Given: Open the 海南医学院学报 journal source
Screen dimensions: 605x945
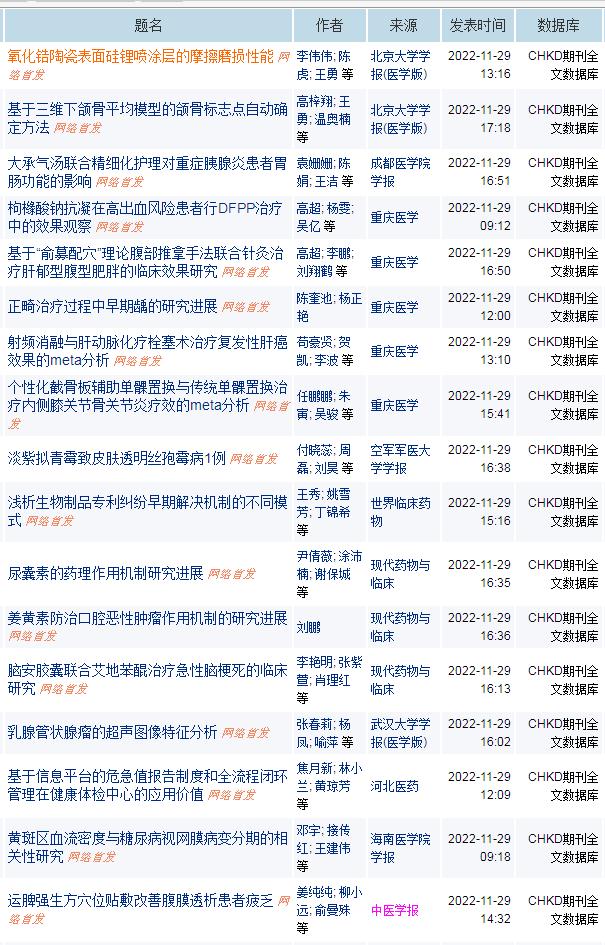Looking at the screenshot, I should coord(400,847).
